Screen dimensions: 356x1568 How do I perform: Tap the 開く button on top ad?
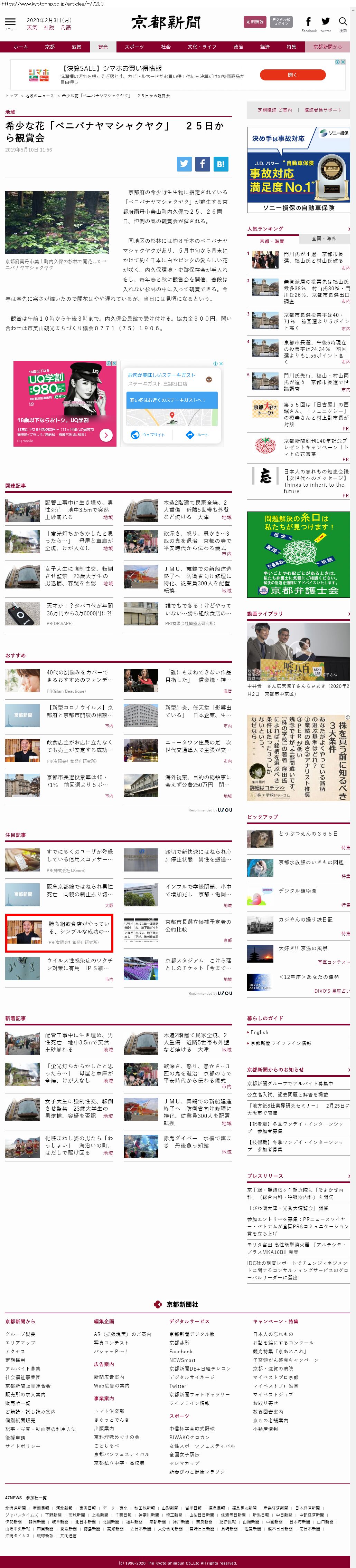[291, 75]
